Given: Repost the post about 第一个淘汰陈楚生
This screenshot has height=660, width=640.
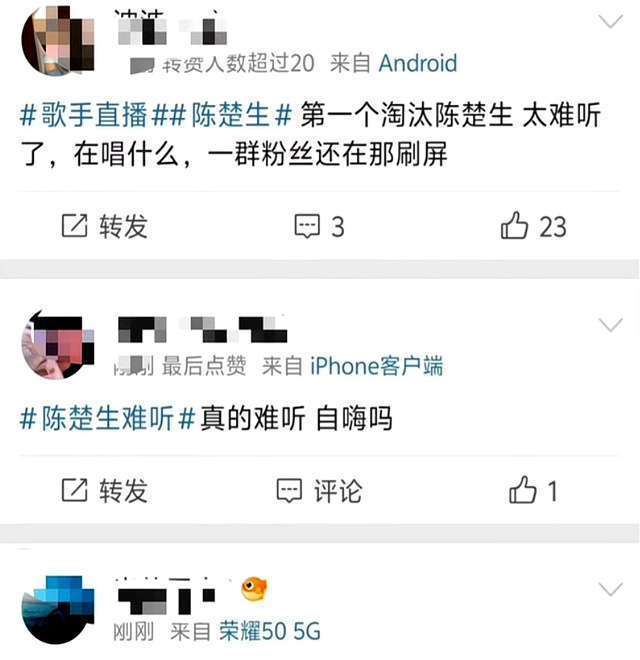Looking at the screenshot, I should click(104, 227).
